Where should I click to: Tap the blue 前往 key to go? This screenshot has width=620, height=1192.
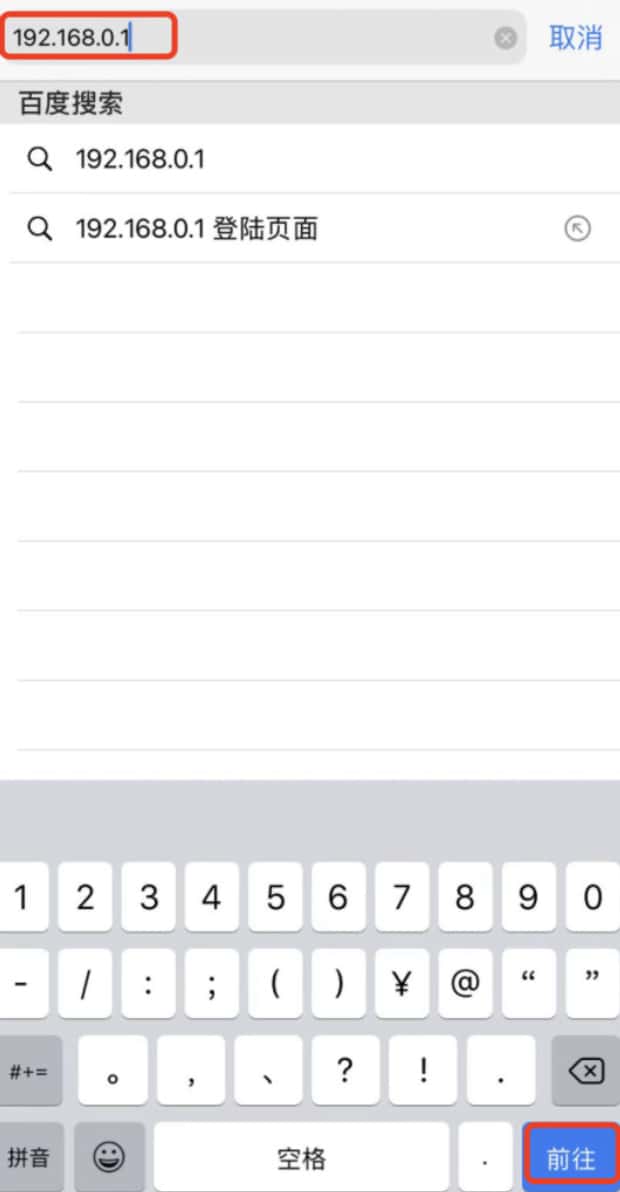[570, 1158]
